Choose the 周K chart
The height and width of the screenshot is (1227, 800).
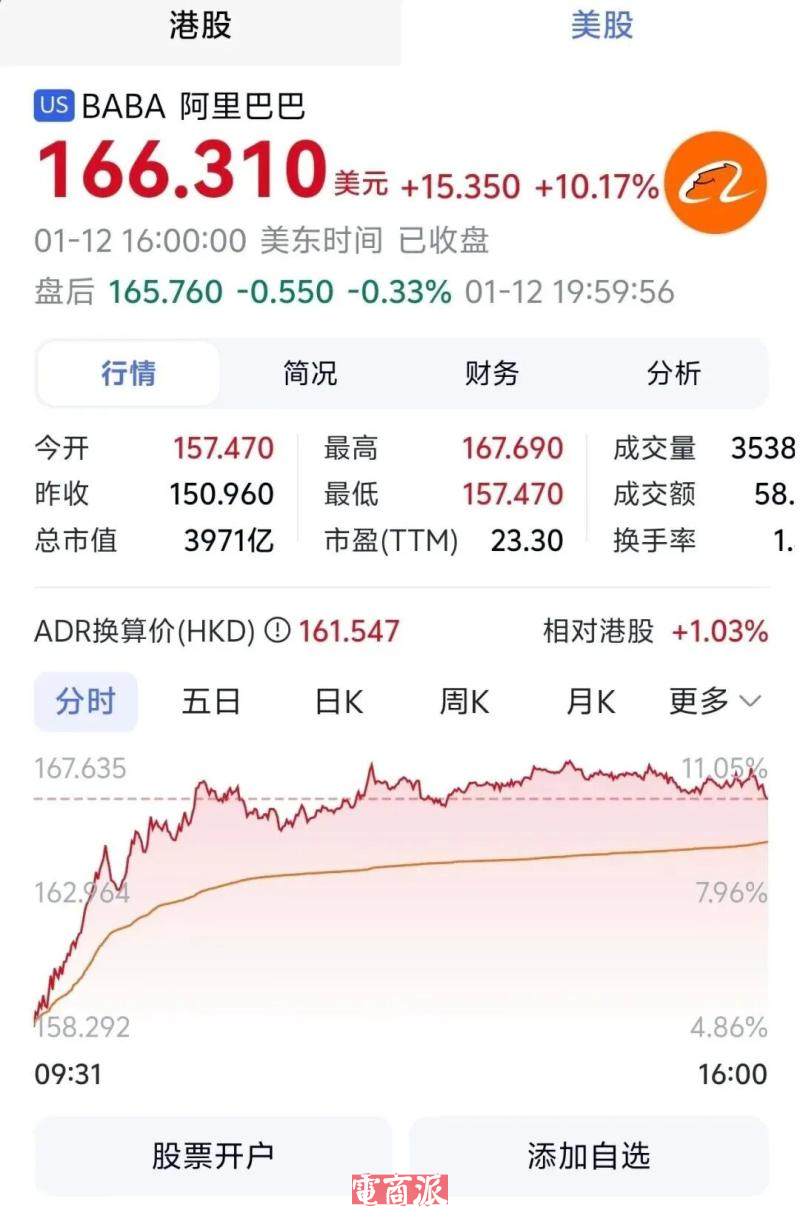click(464, 702)
